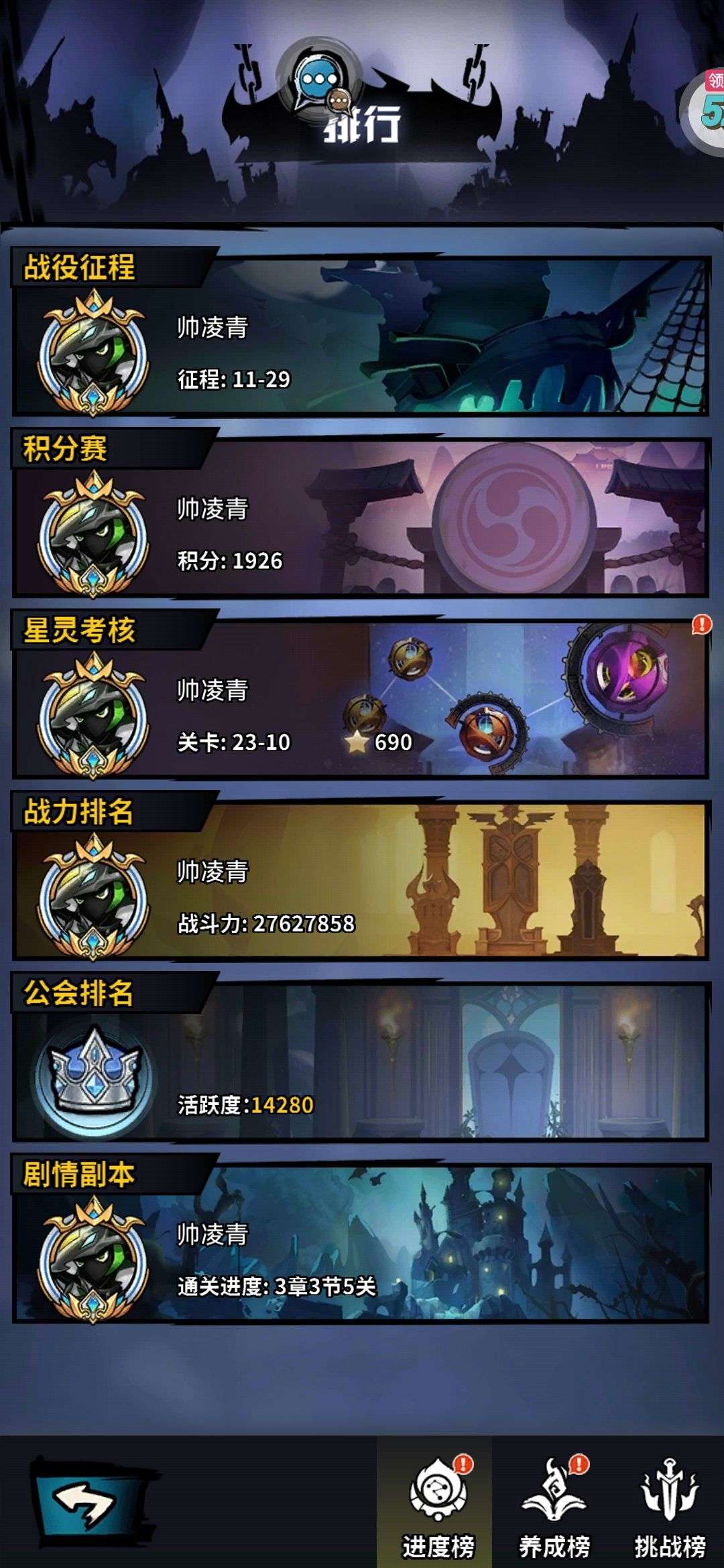Select the 进度榜 tab
The height and width of the screenshot is (1568, 724).
click(x=437, y=1508)
